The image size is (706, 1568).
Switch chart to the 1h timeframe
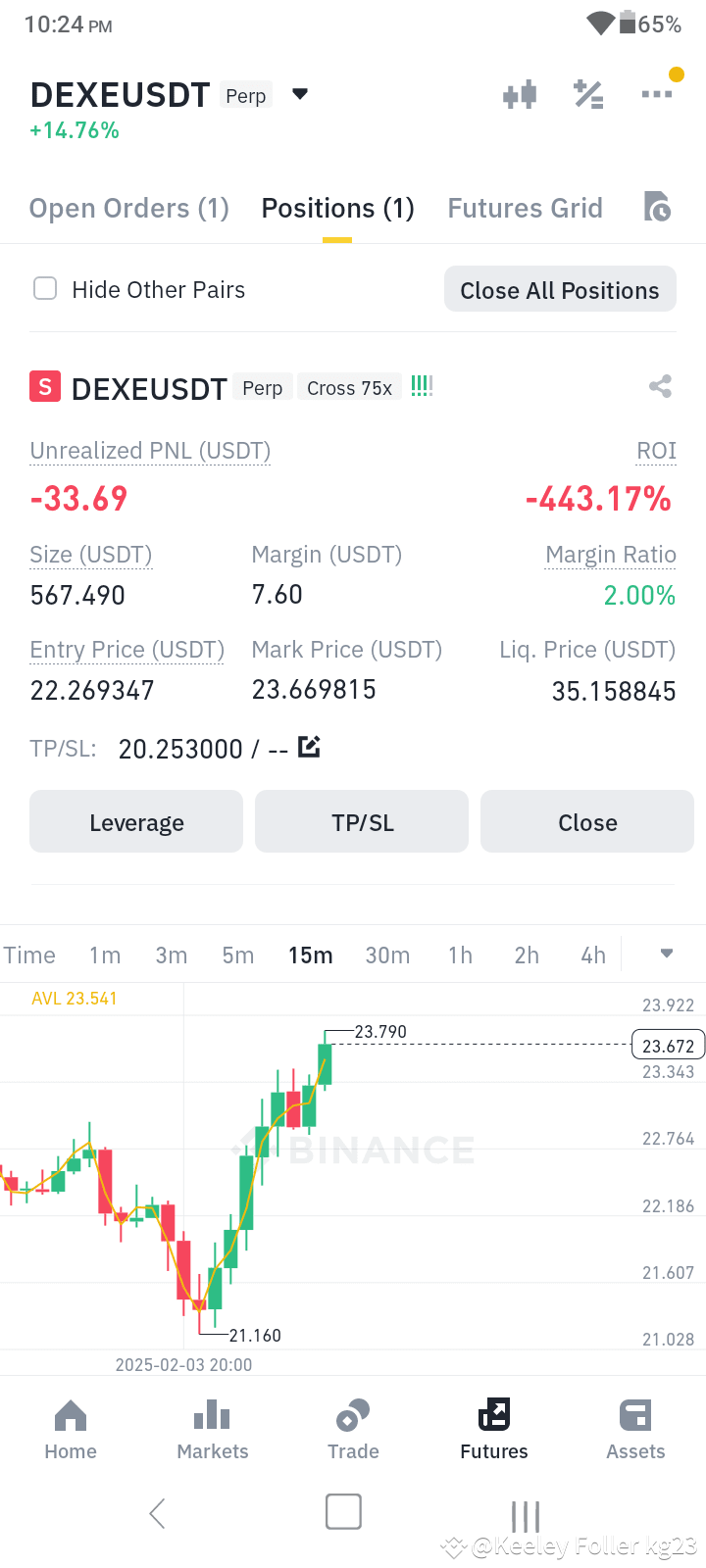tap(460, 954)
